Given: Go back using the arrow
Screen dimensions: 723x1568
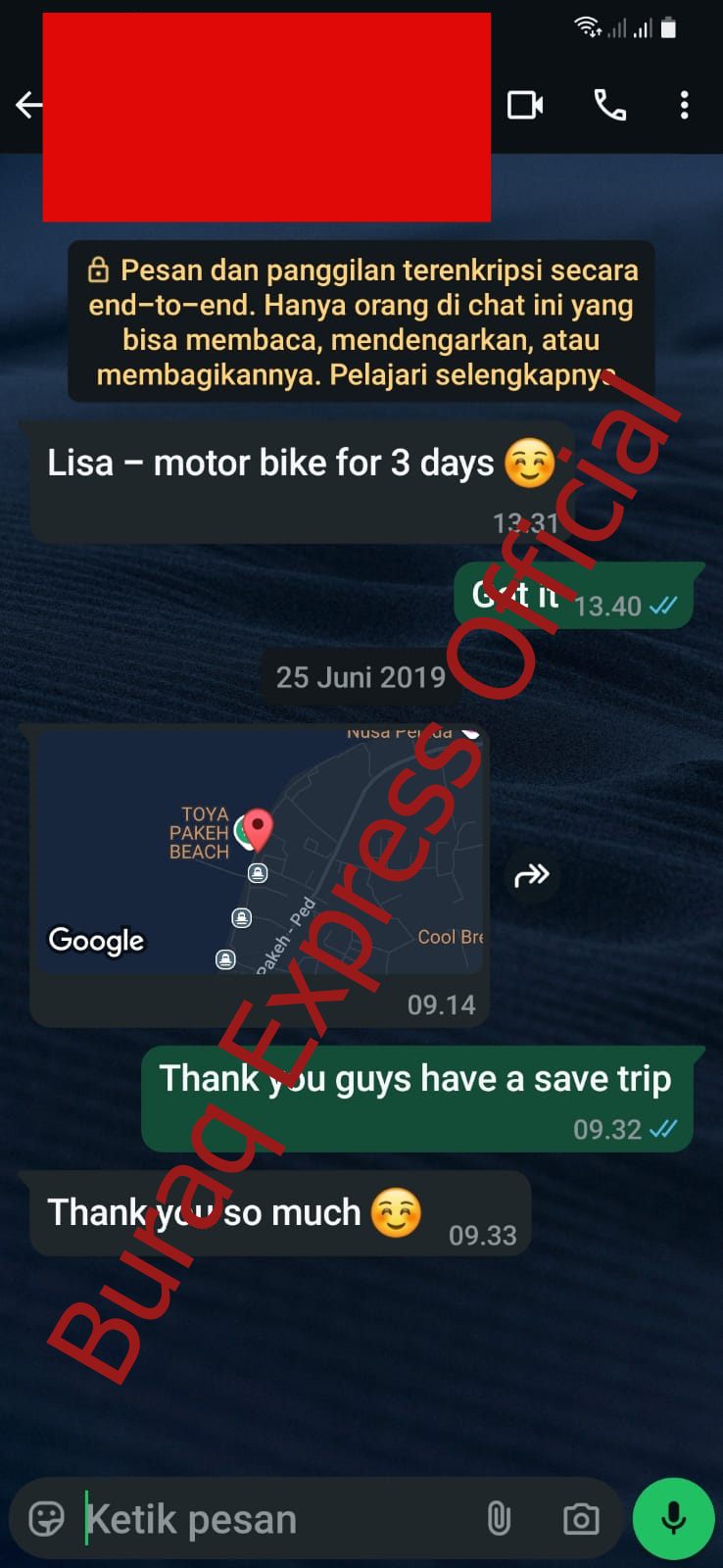Looking at the screenshot, I should tap(28, 105).
